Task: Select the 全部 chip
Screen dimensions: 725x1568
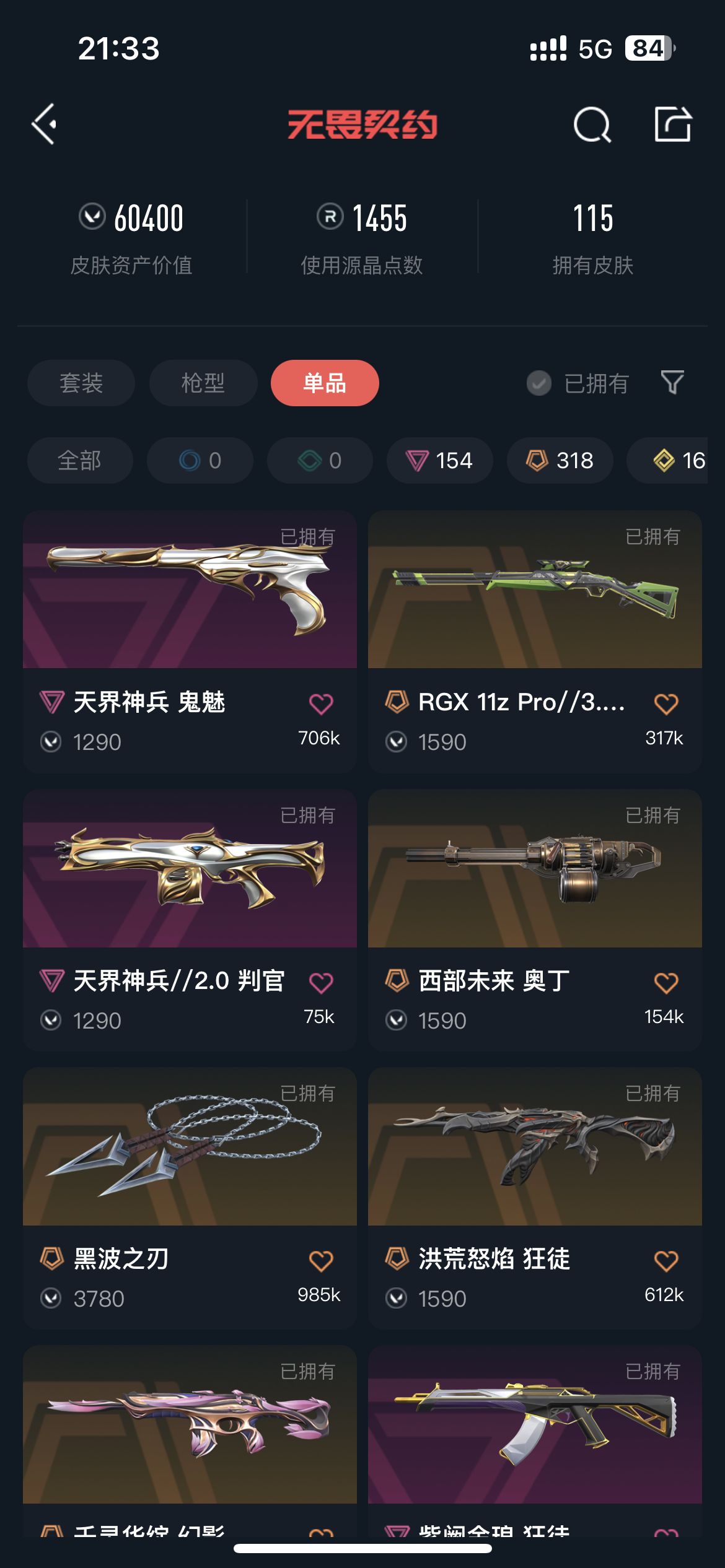Action: coord(80,461)
